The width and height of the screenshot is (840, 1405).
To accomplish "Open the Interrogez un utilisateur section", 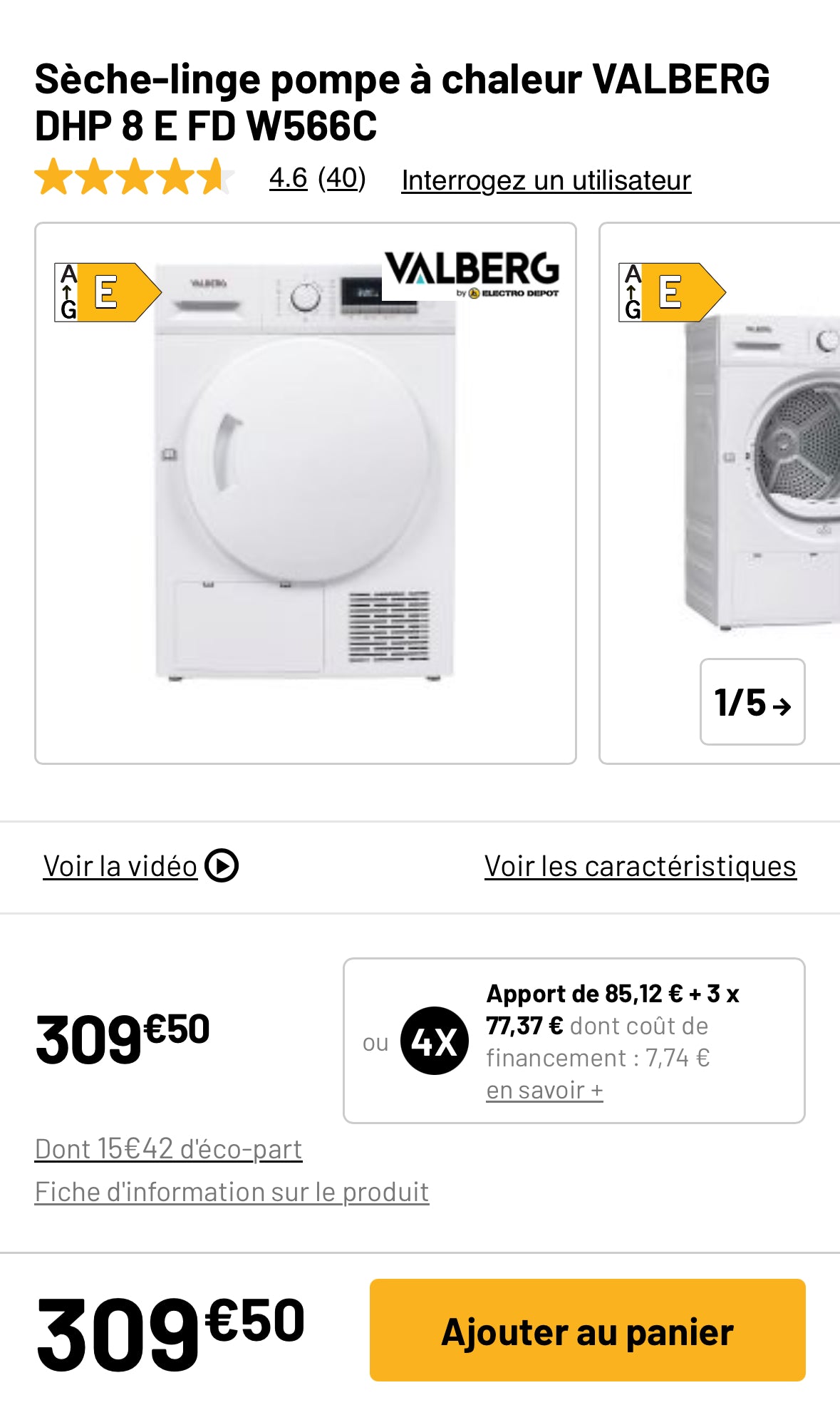I will point(546,180).
